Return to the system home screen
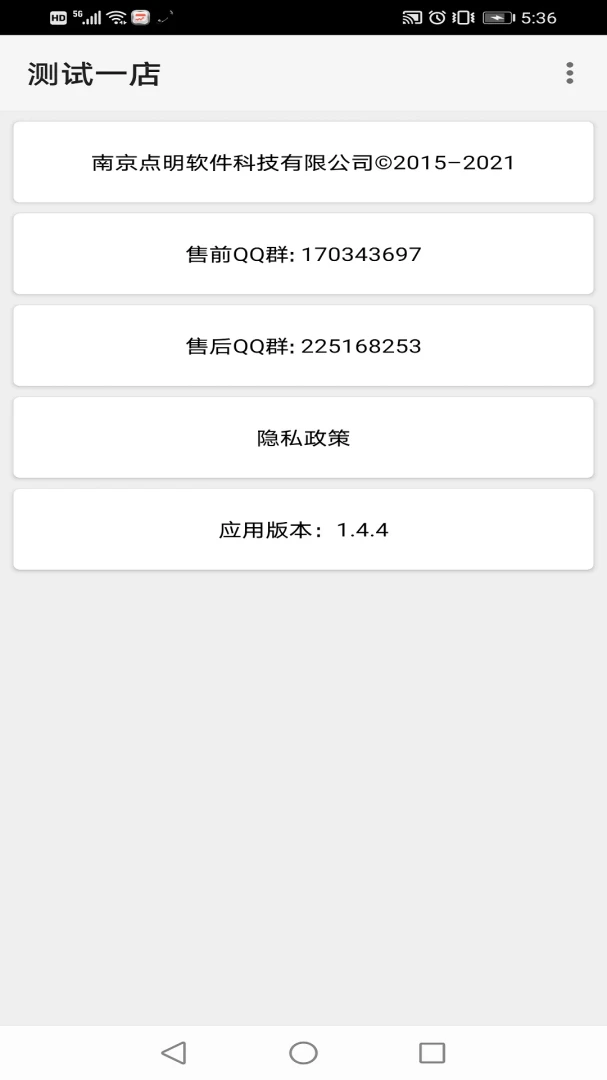This screenshot has width=607, height=1080. [x=303, y=1052]
